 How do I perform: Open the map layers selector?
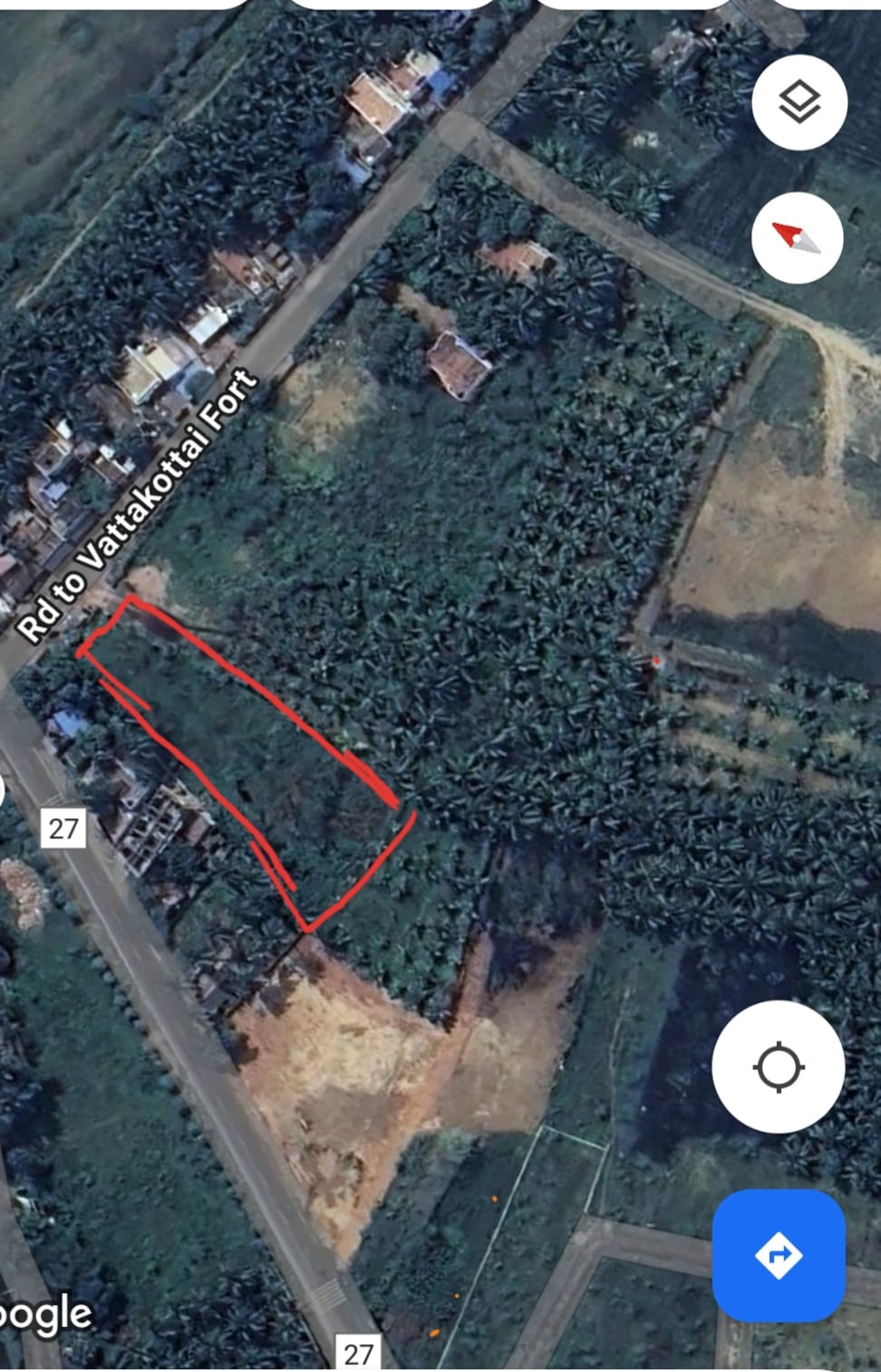[x=799, y=102]
